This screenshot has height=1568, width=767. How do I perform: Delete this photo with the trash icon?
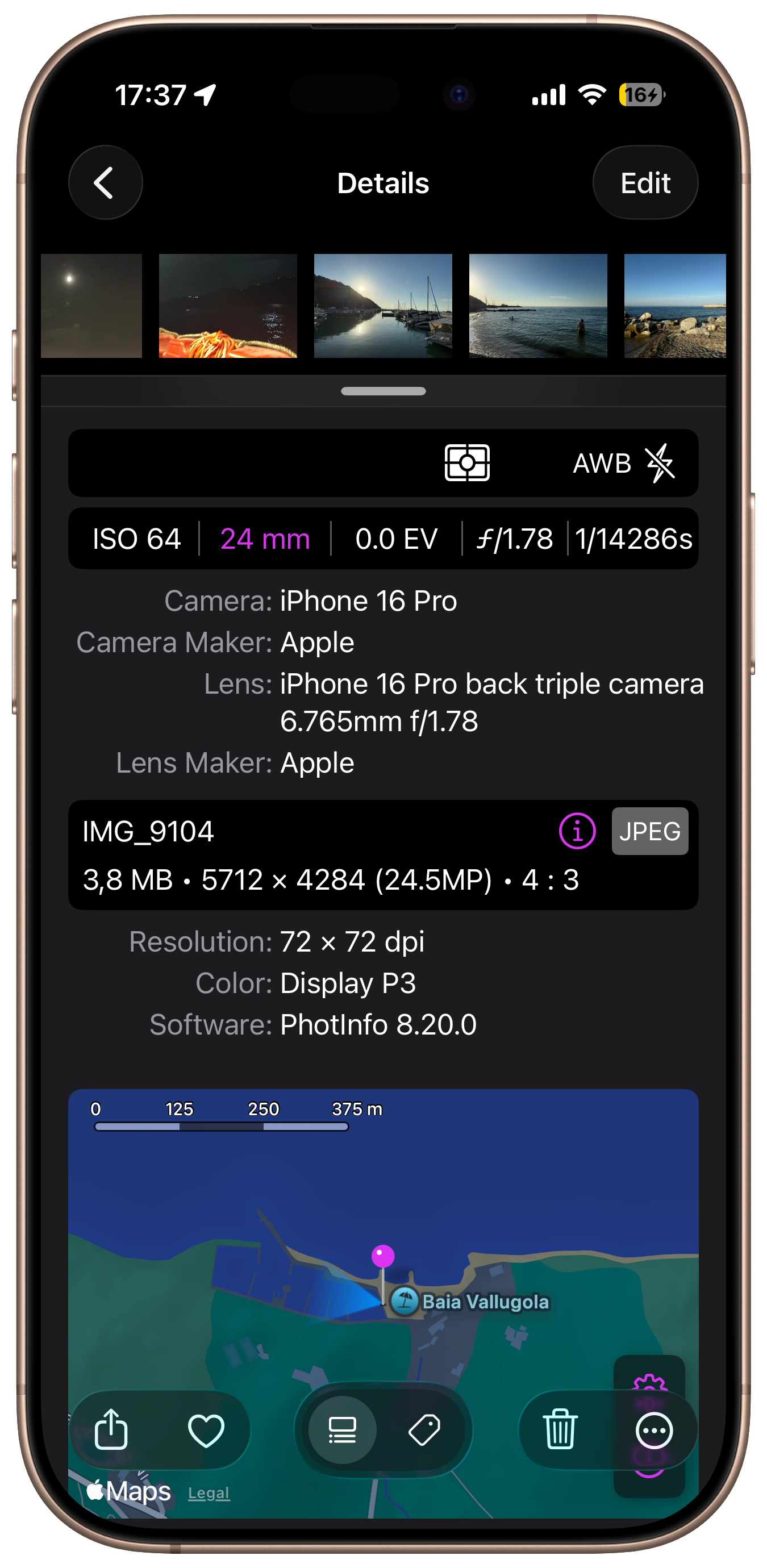[x=560, y=1430]
